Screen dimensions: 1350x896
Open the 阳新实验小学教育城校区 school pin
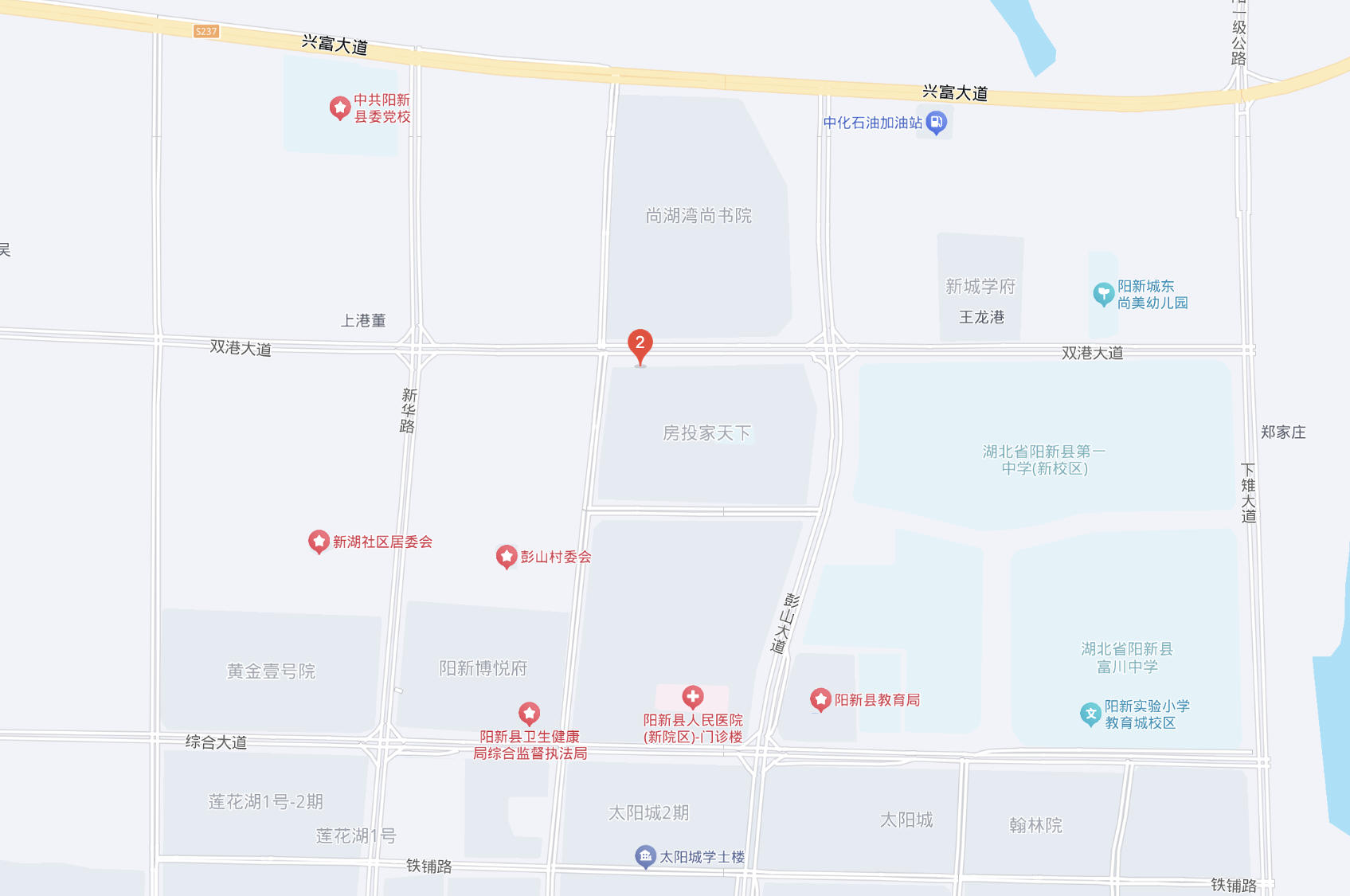pos(1090,714)
